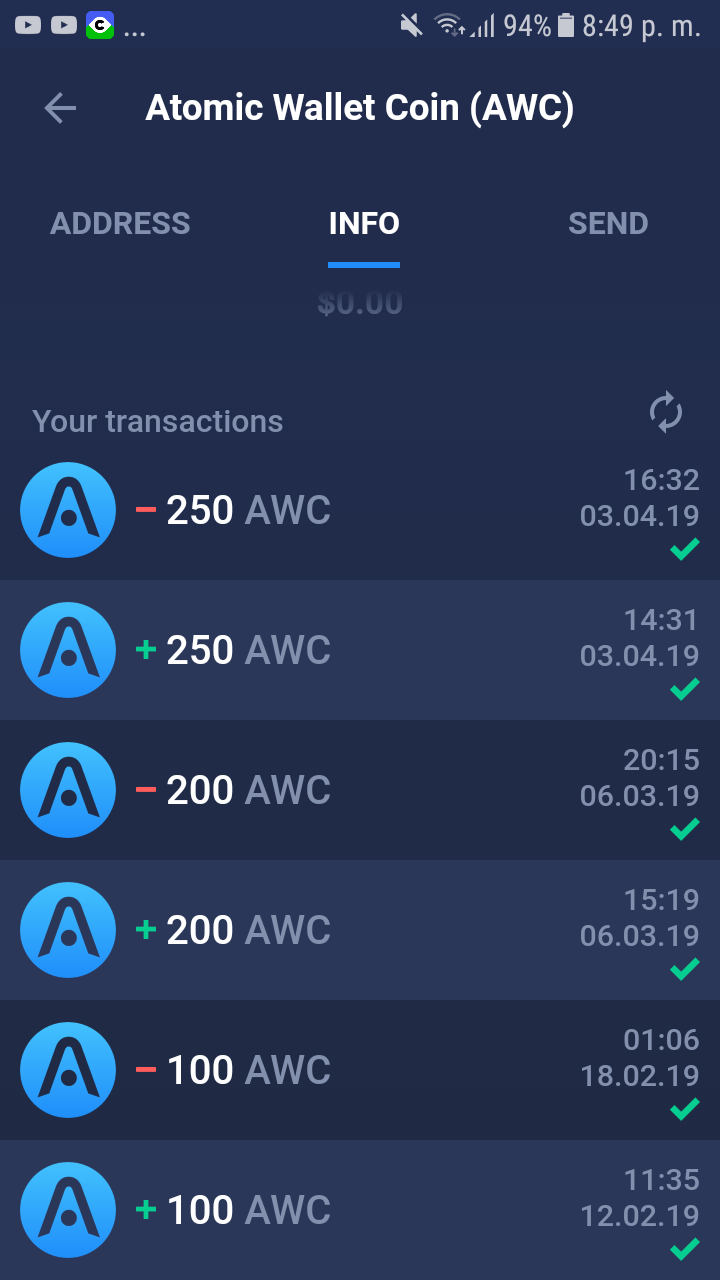View the +200 AWC transaction at 15:19
This screenshot has height=1280, width=720.
(360, 930)
